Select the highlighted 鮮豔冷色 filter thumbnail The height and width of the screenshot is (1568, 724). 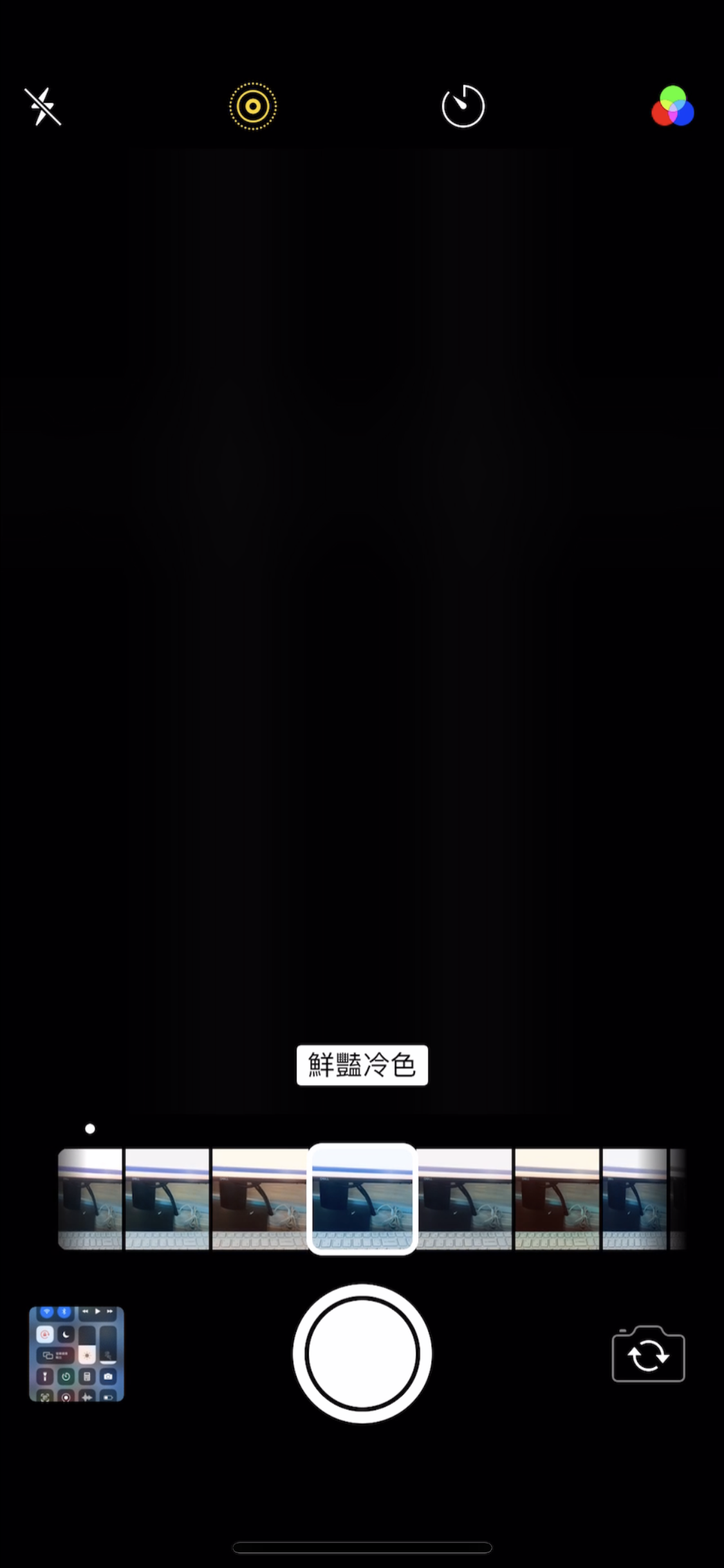tap(362, 1199)
